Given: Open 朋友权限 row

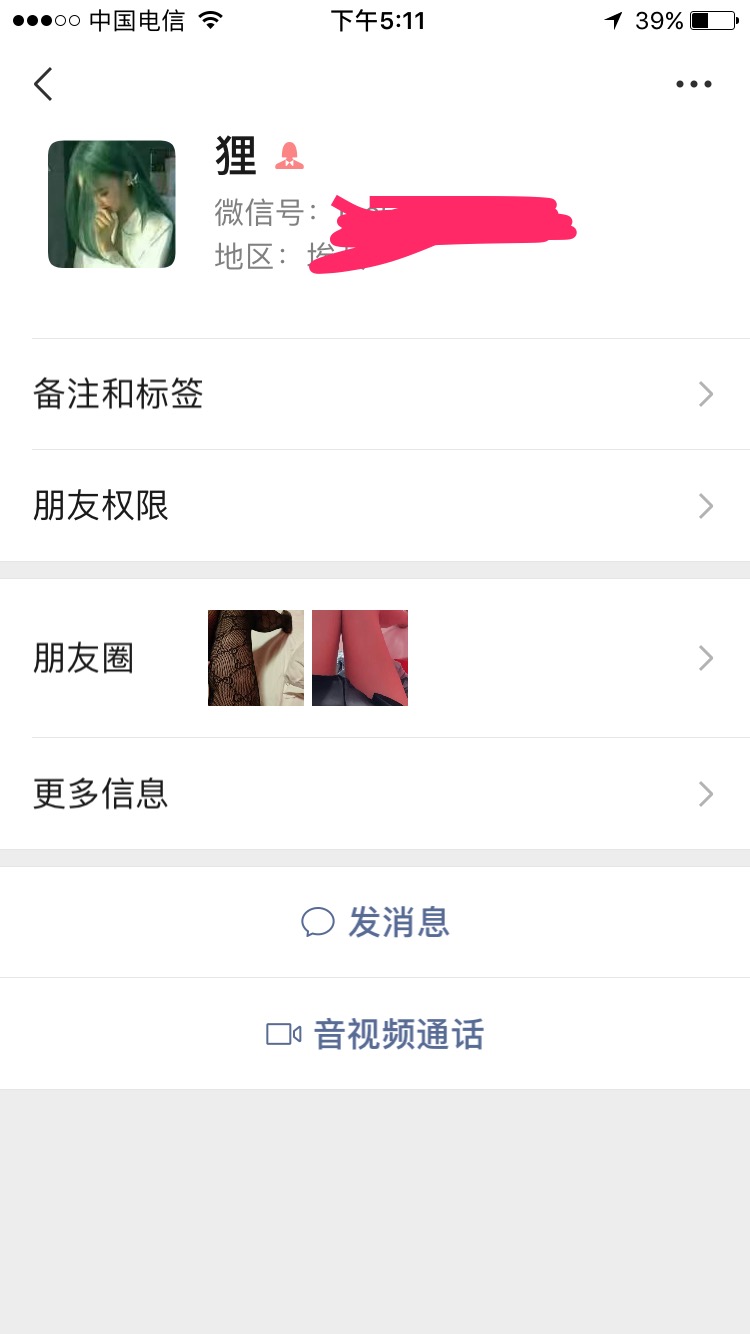Looking at the screenshot, I should pyautogui.click(x=375, y=506).
